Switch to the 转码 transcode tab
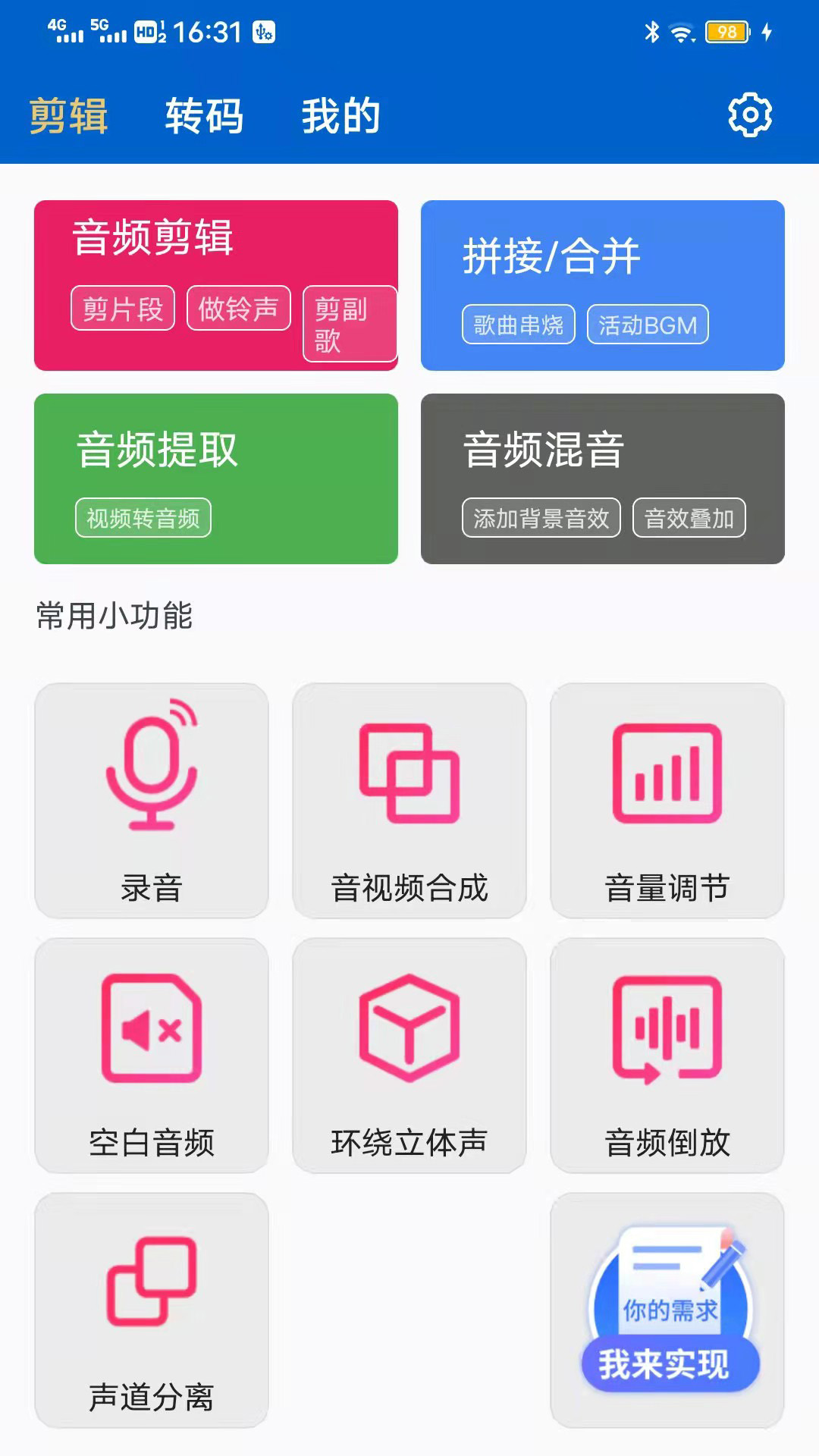This screenshot has height=1456, width=819. [203, 118]
